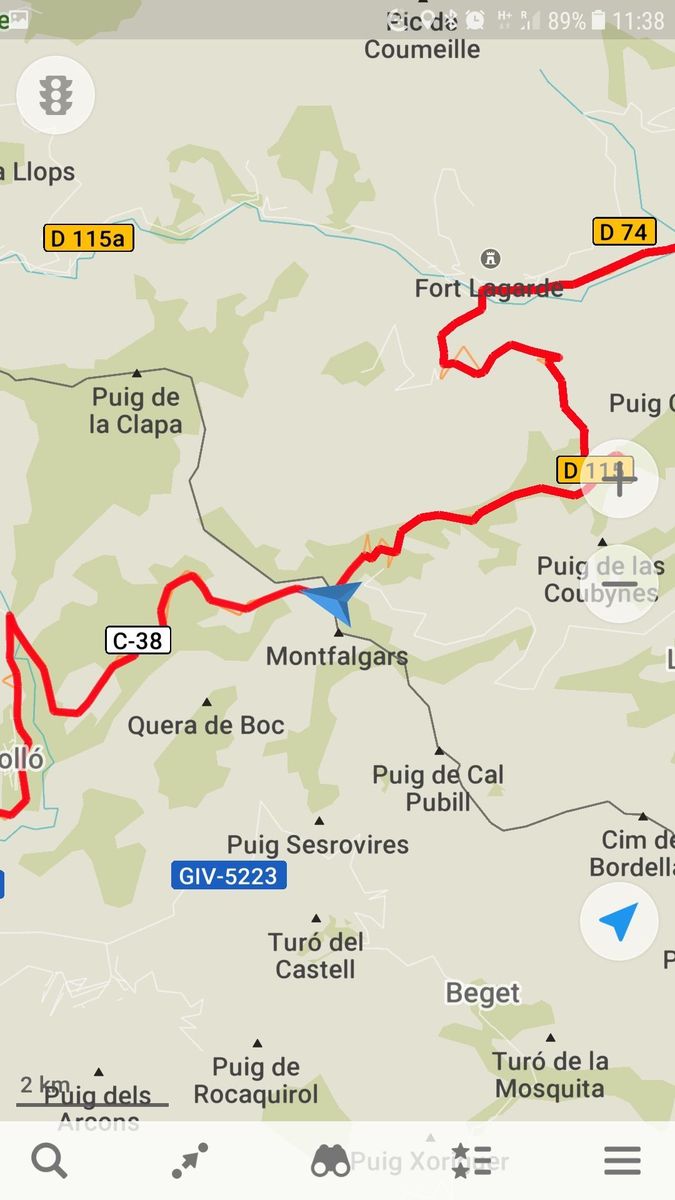675x1200 pixels.
Task: Open the hamburger main menu
Action: [622, 1160]
